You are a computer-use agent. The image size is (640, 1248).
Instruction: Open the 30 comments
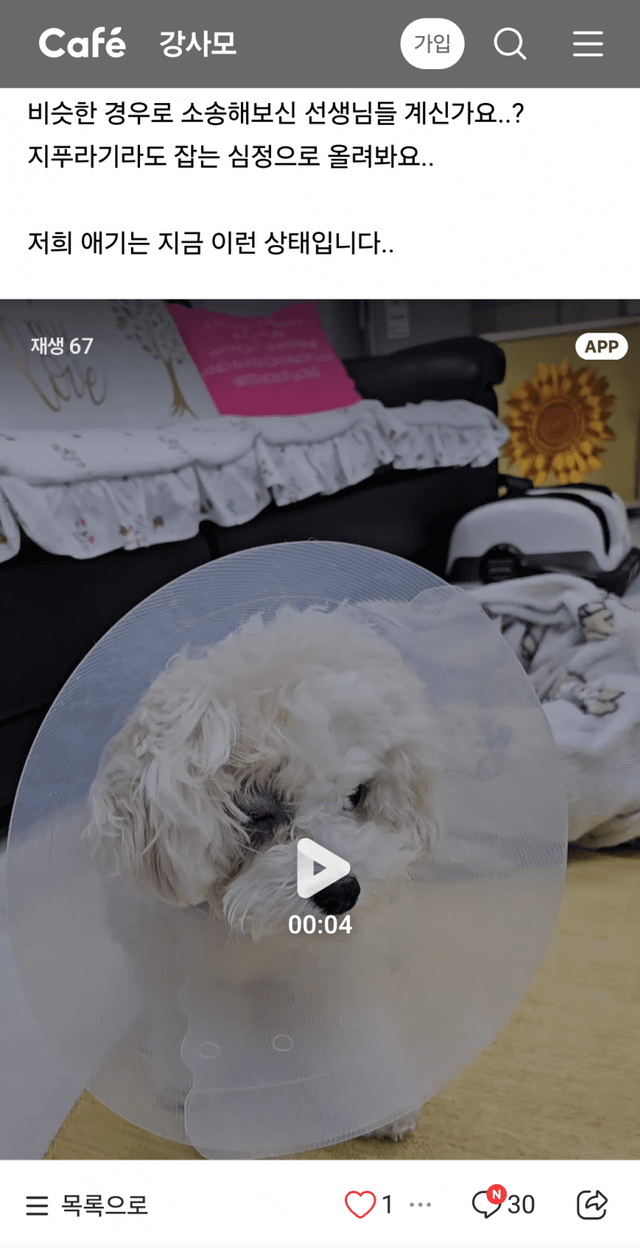[x=503, y=1204]
